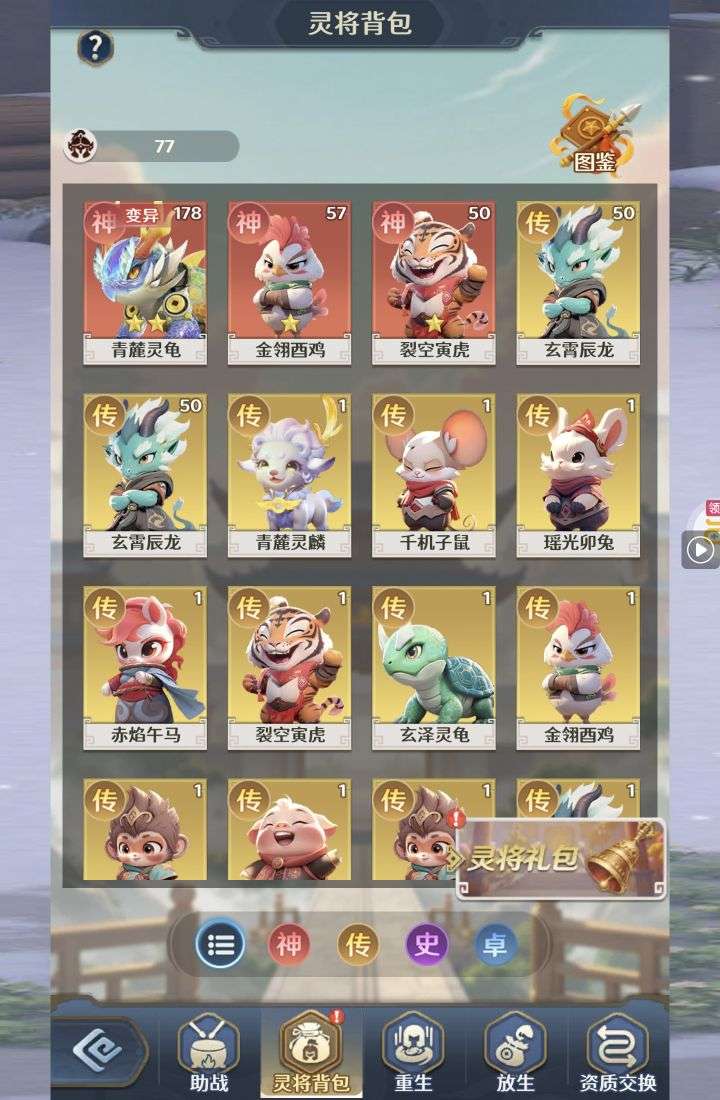Screen dimensions: 720x1100
Task: Select the 青麓灵龟 mutated spirit card
Action: click(145, 281)
